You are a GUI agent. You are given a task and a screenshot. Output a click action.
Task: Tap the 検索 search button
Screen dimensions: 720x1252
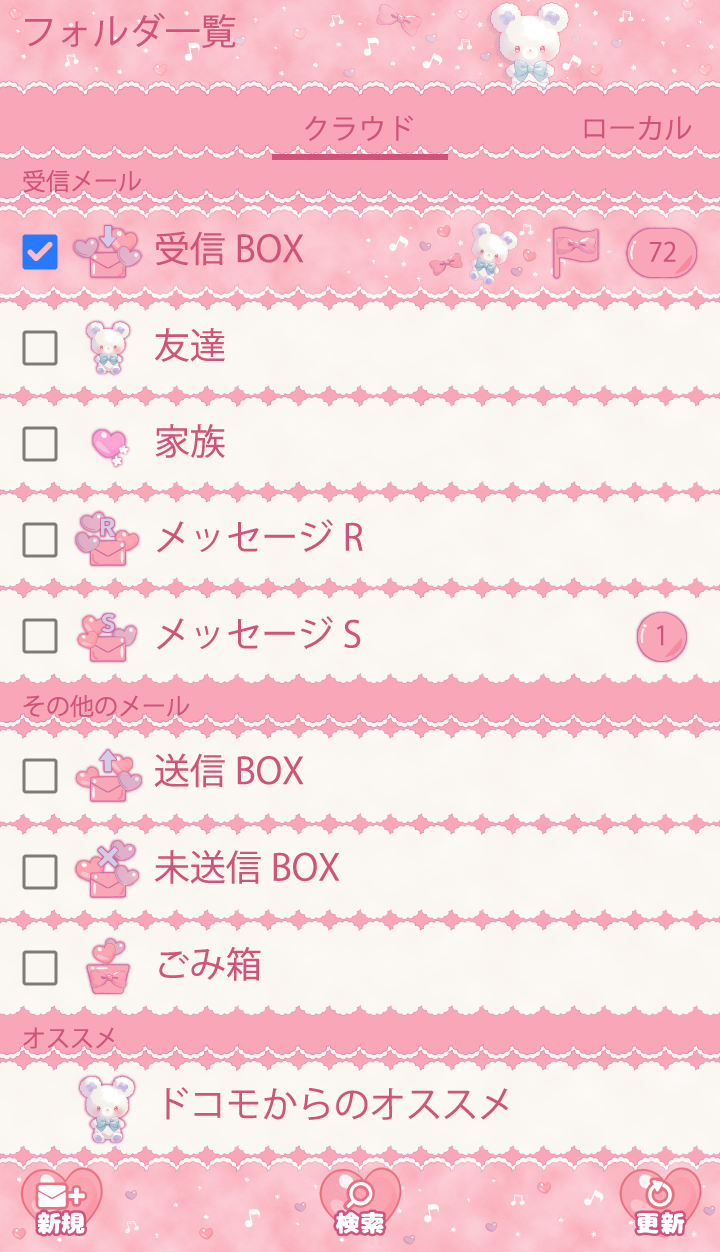click(360, 1203)
